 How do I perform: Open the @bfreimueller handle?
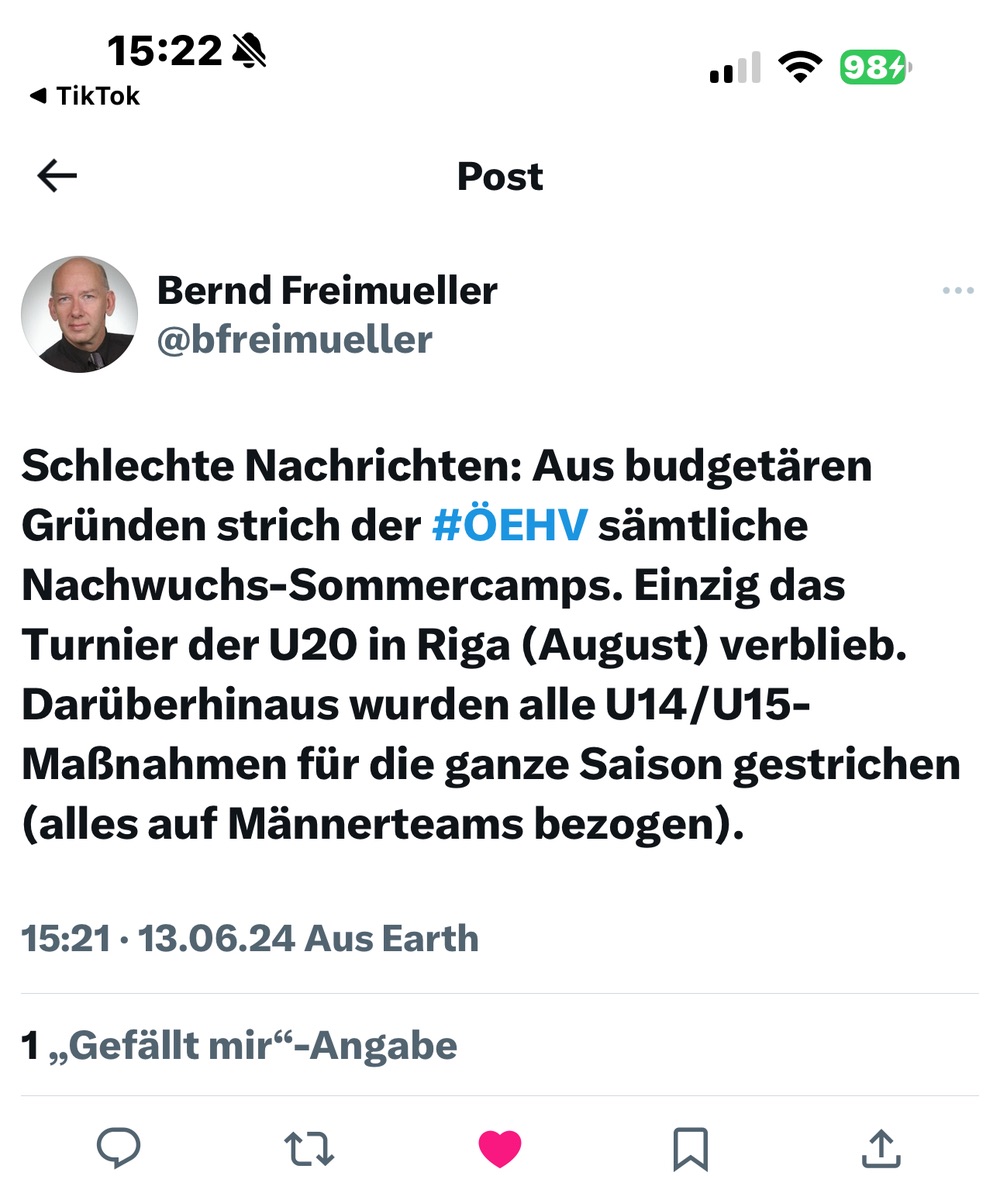pos(295,339)
